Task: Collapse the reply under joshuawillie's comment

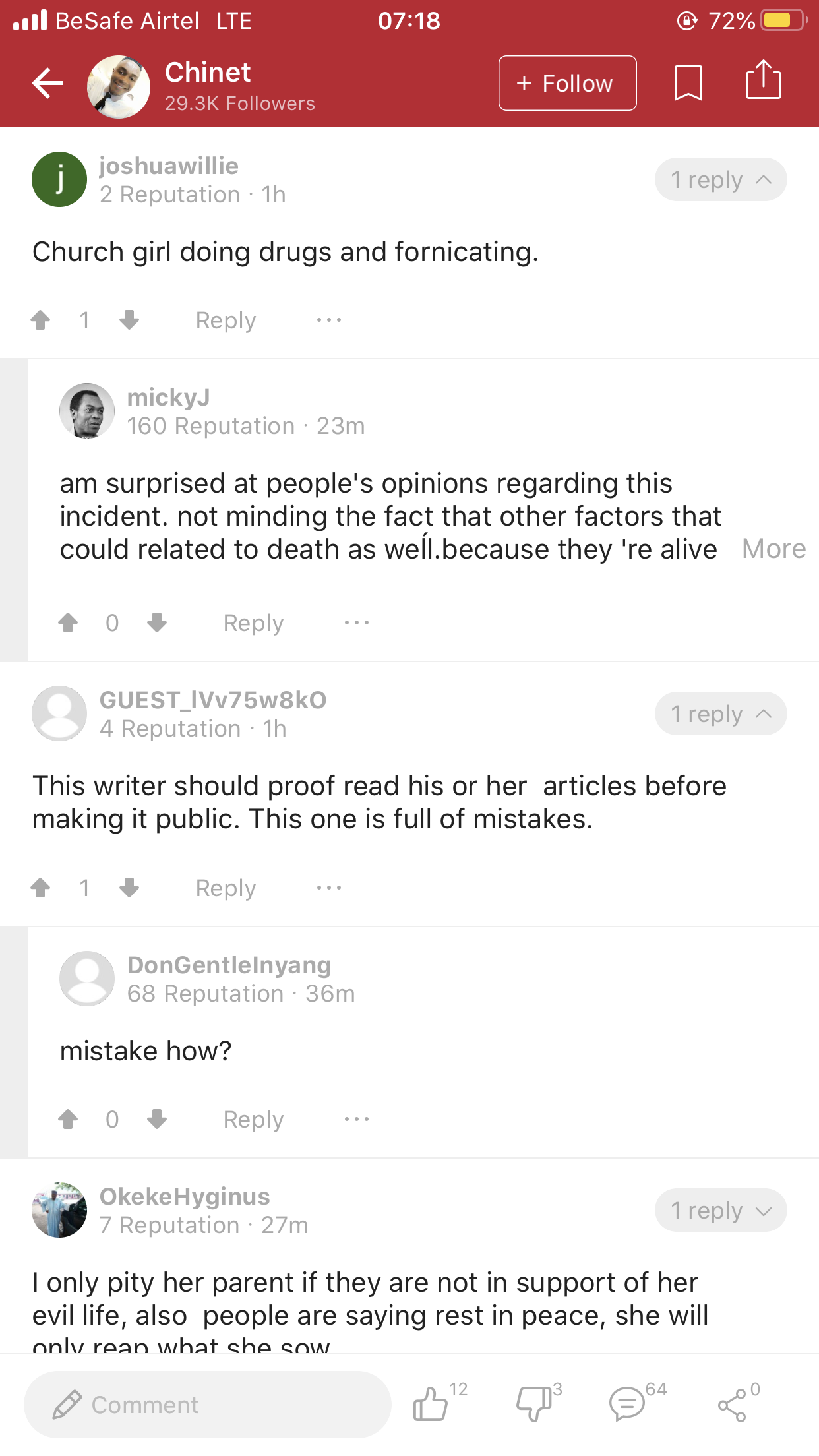Action: click(720, 180)
